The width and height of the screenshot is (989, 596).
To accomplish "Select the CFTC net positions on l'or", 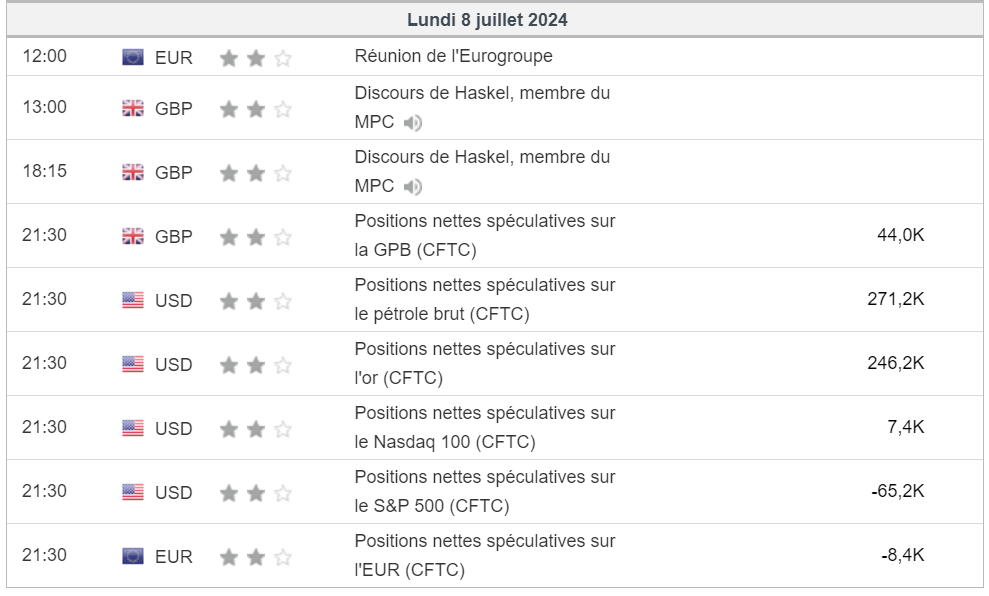I will coord(484,349).
